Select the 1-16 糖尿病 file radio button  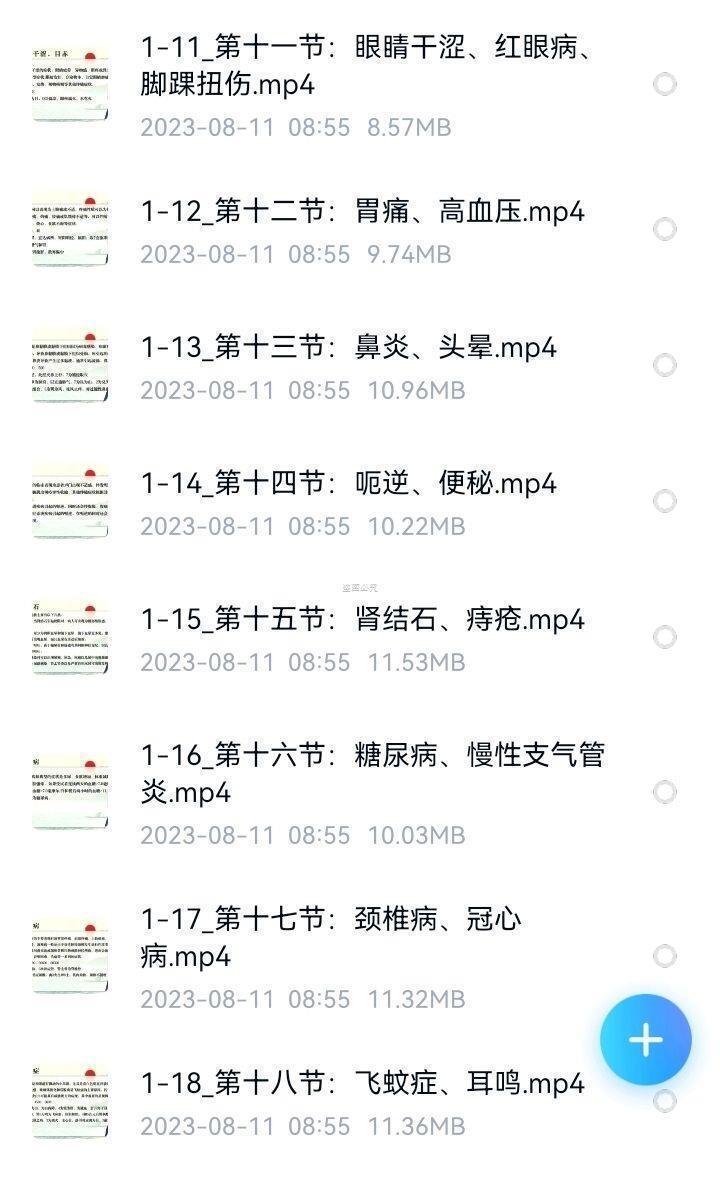[x=665, y=792]
